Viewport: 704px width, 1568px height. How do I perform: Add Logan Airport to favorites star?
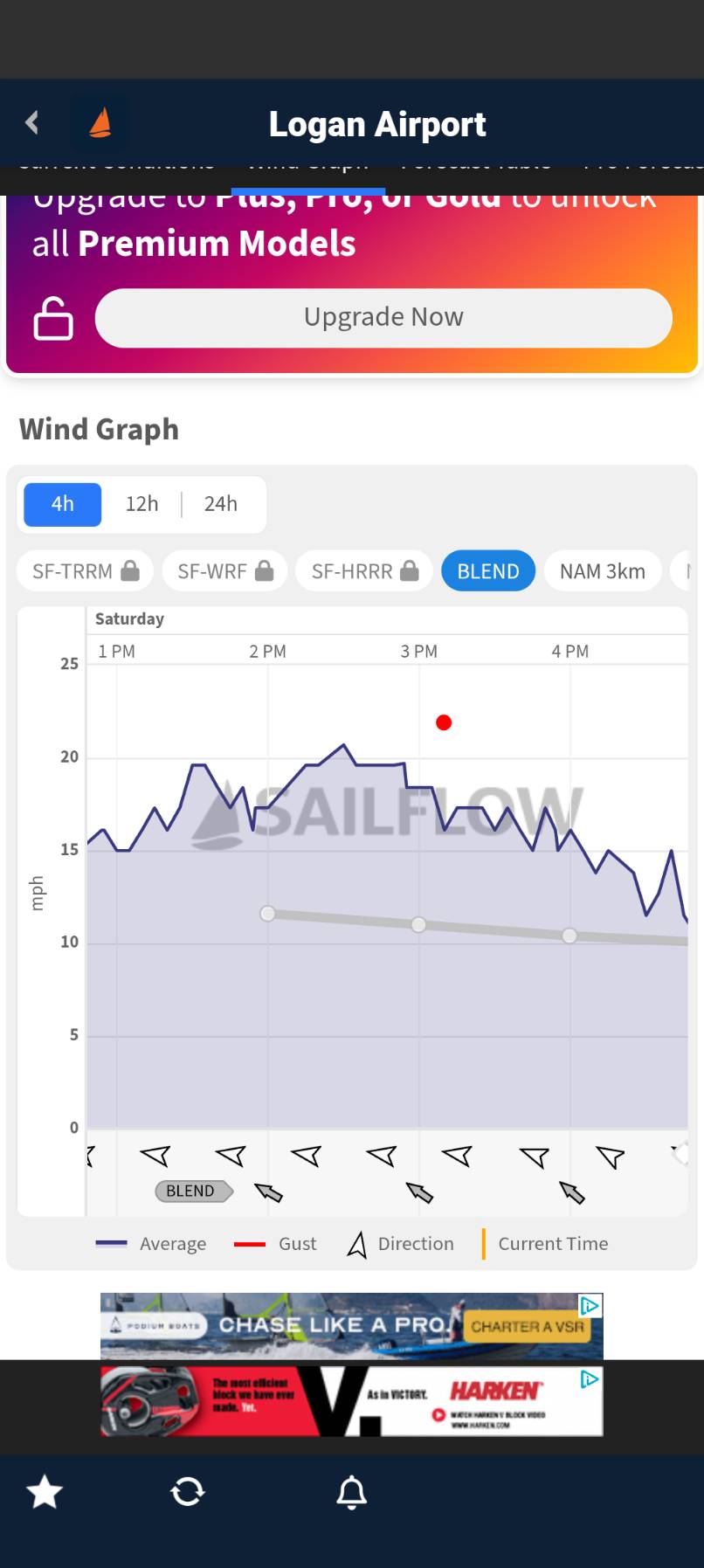coord(45,1491)
